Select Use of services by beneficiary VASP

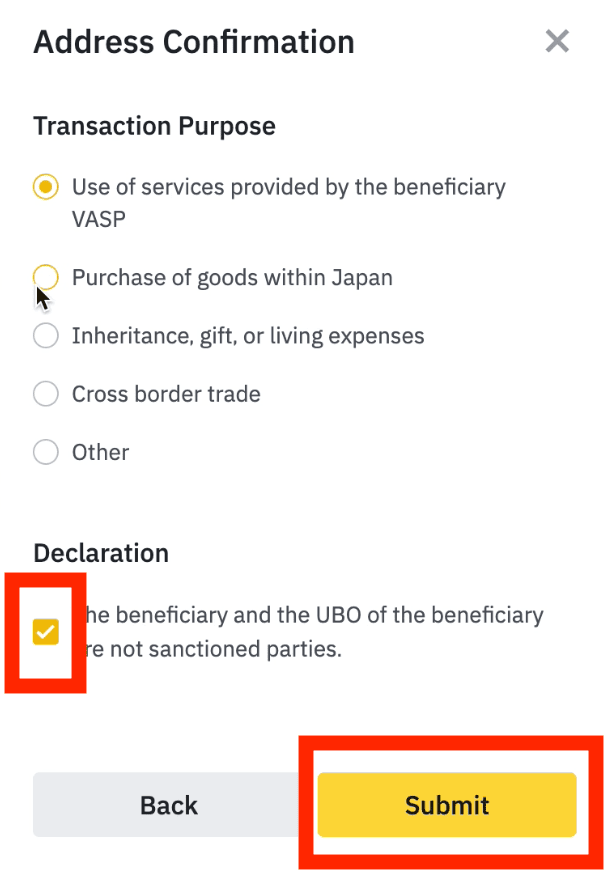[x=46, y=187]
